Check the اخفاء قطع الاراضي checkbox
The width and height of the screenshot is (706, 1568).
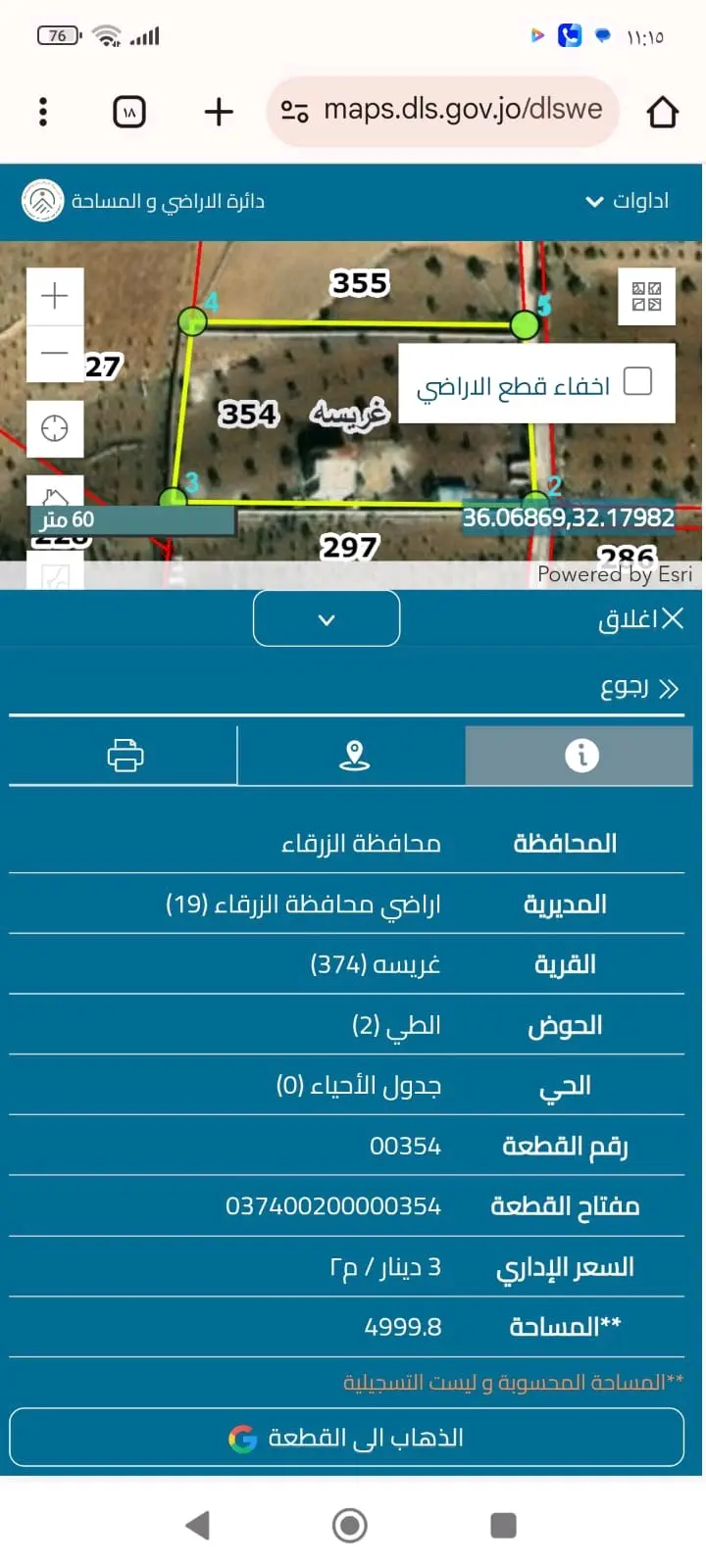click(637, 380)
